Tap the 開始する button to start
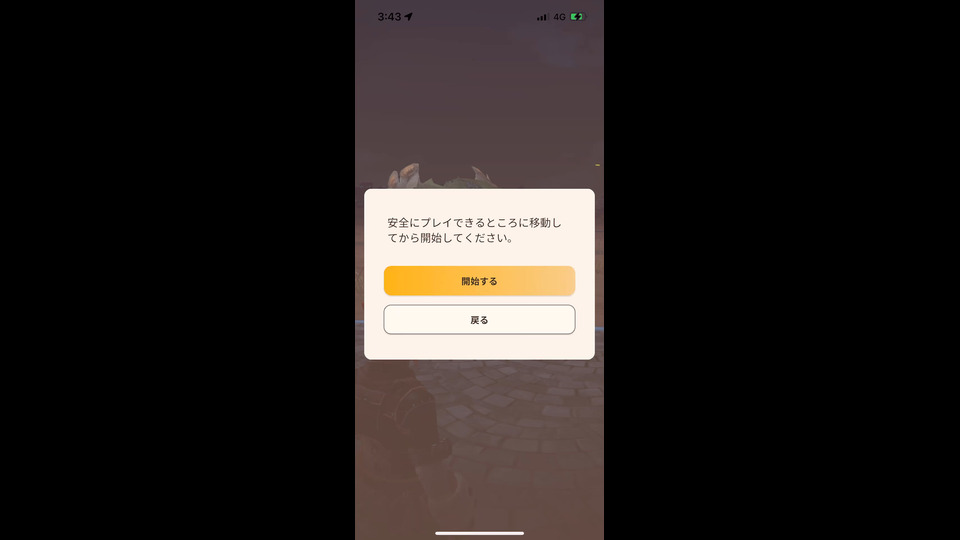 click(x=479, y=281)
